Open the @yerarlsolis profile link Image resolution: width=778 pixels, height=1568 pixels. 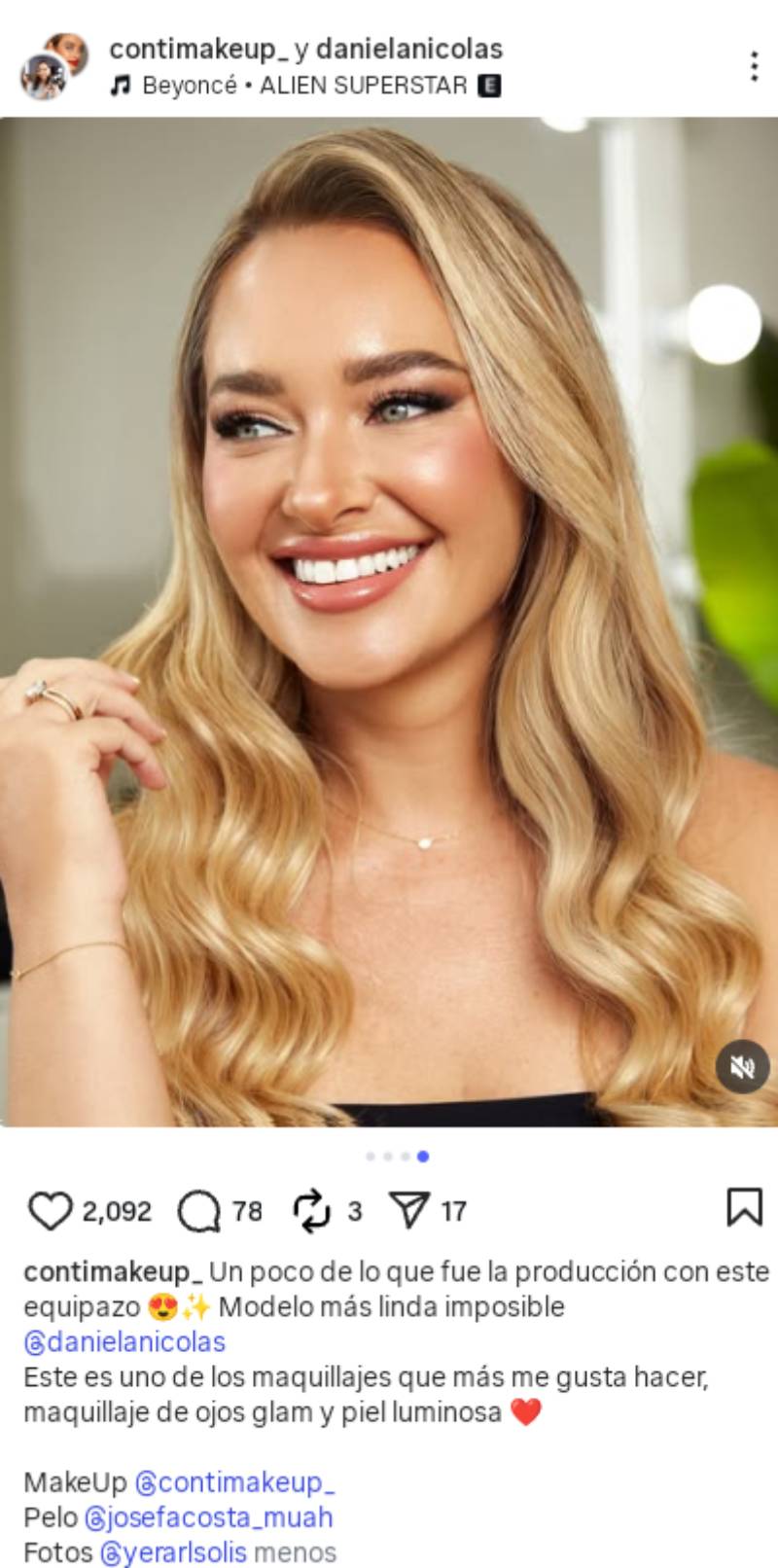173,1552
